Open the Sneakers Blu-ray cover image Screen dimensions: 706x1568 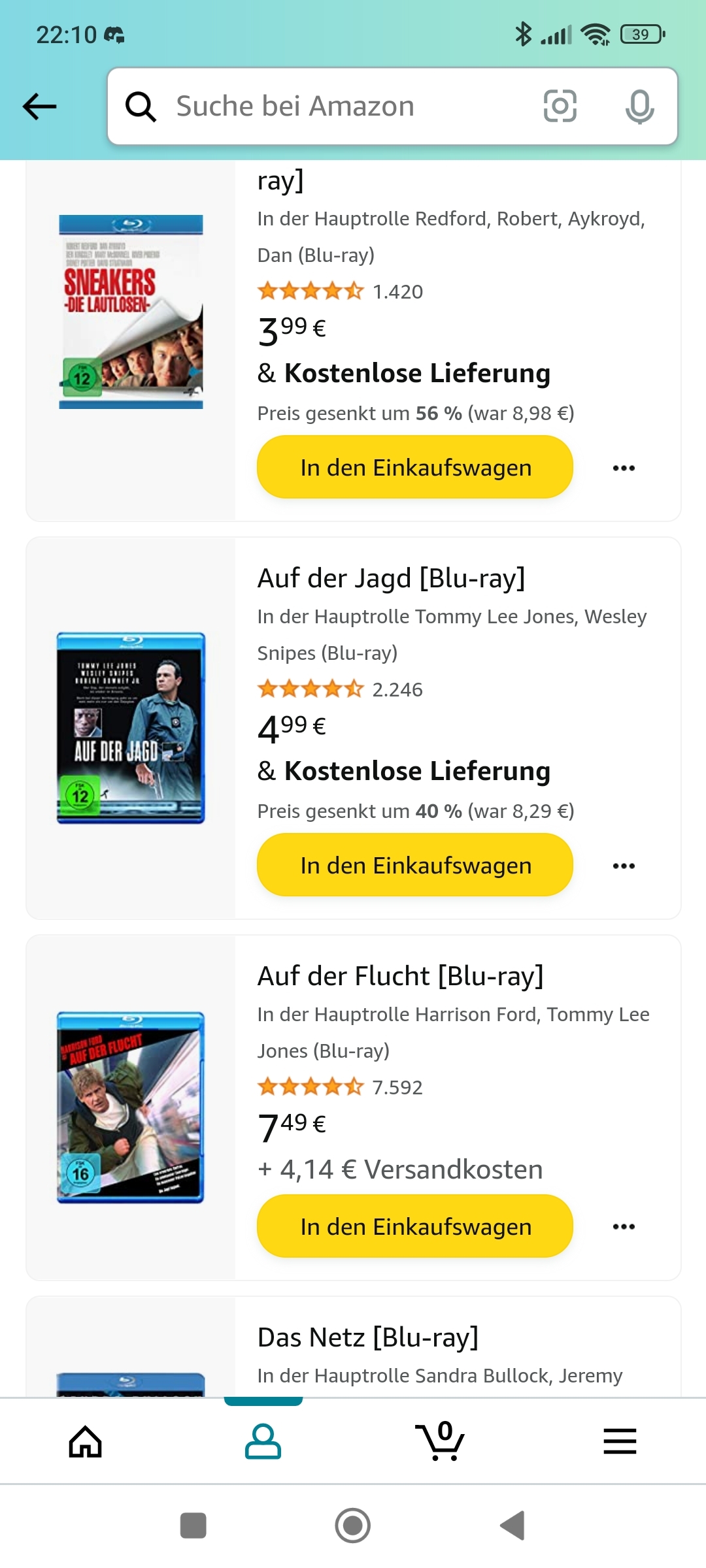point(131,312)
